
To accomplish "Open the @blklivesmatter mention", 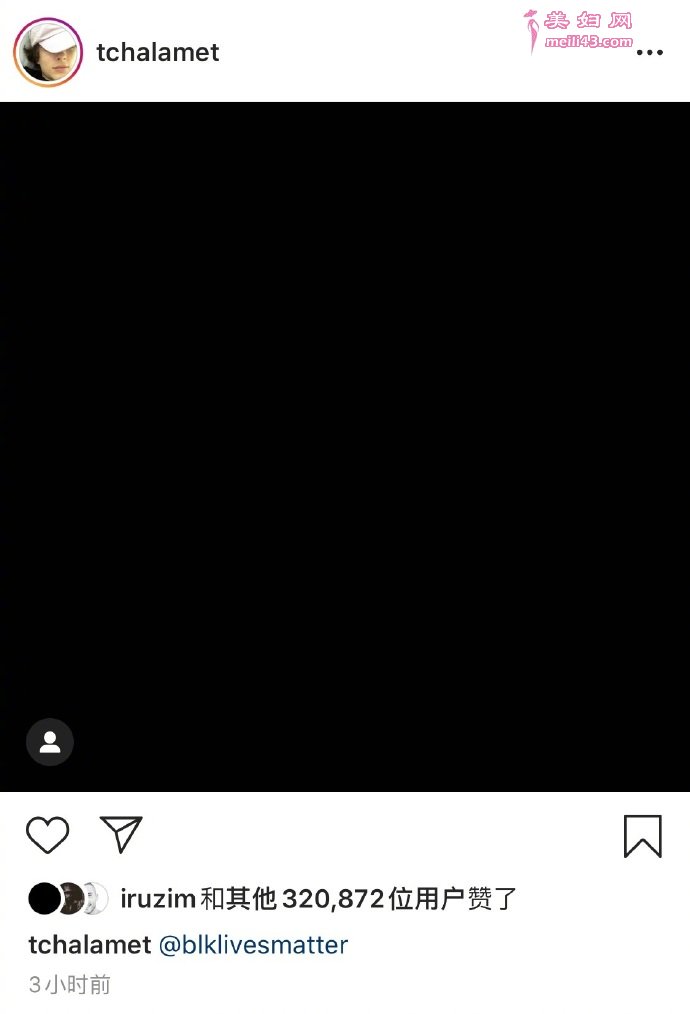I will [253, 945].
